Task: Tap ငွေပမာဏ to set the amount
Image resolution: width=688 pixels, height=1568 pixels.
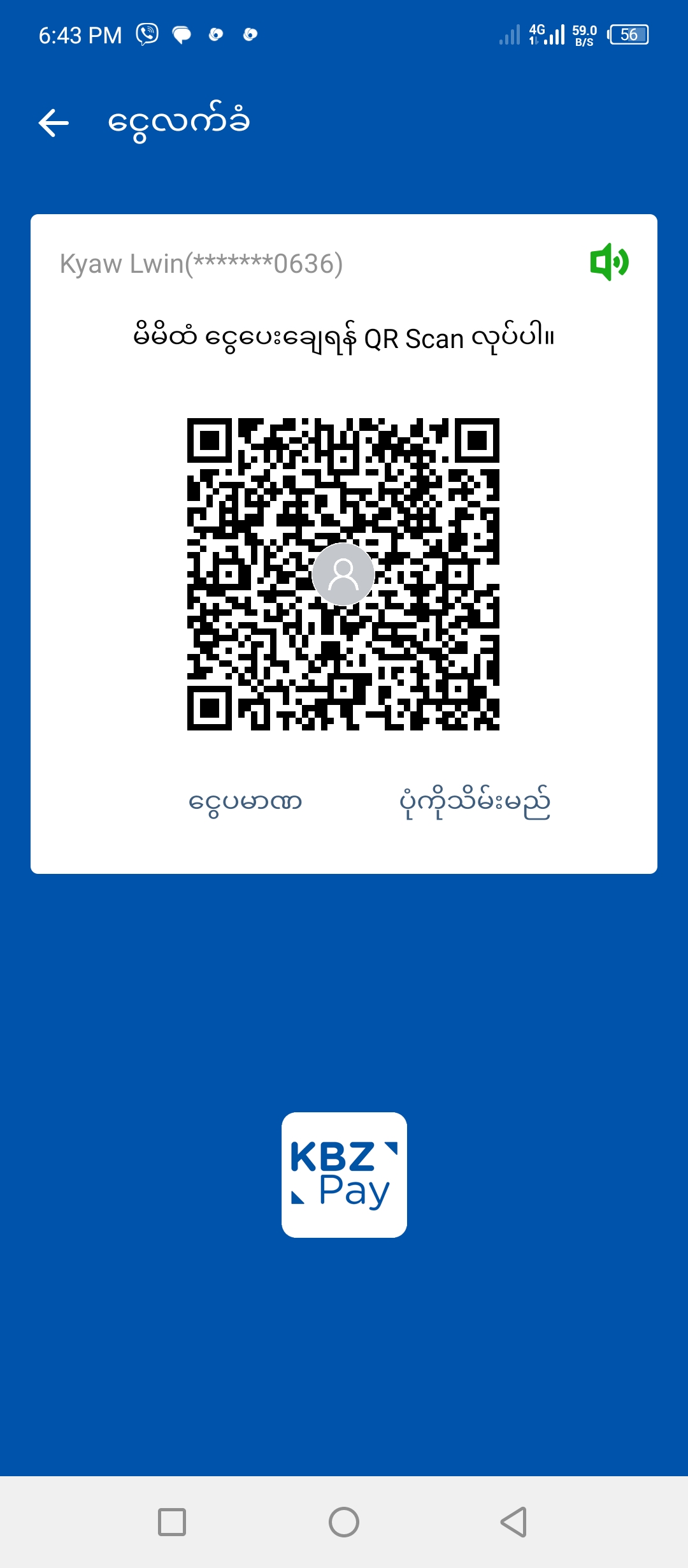Action: point(245,802)
